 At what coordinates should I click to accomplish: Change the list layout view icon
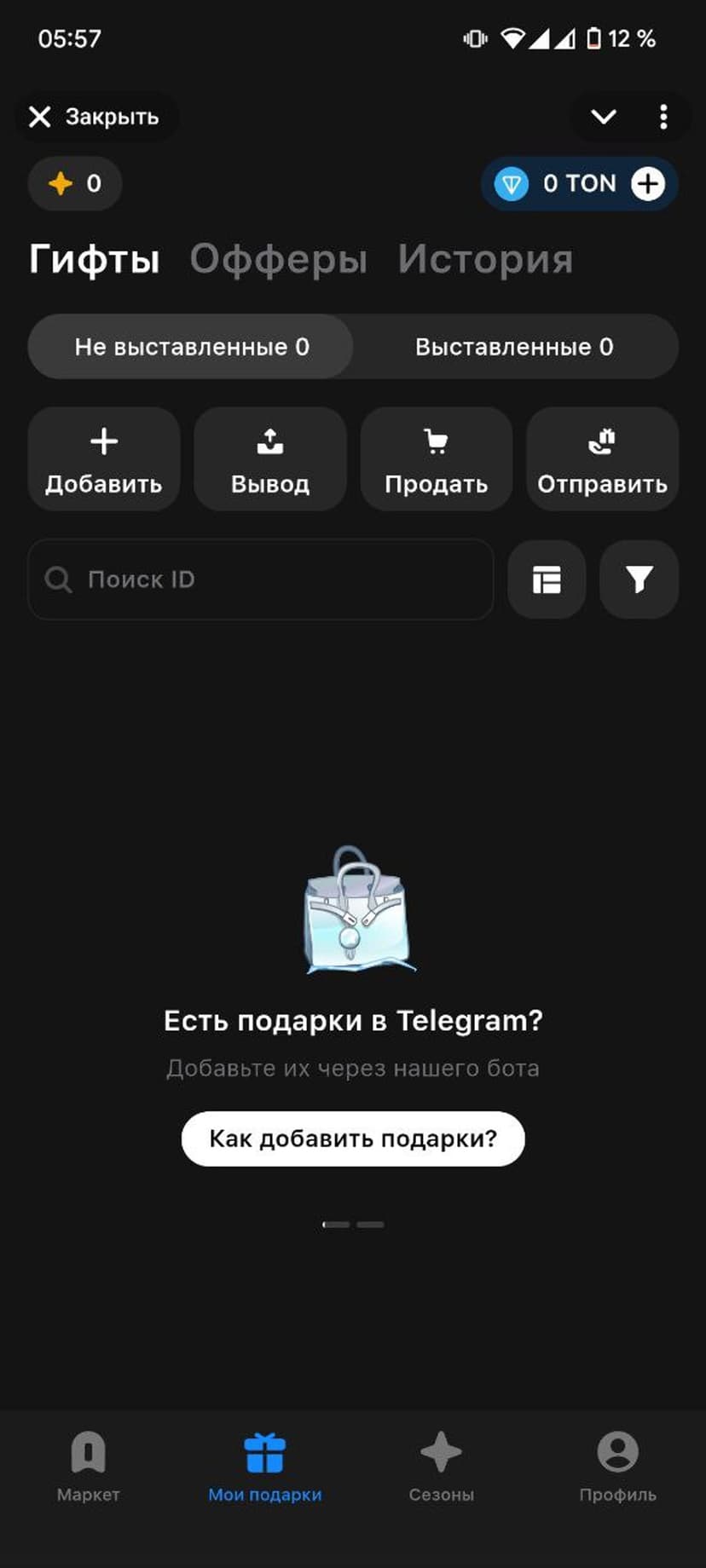[x=547, y=579]
